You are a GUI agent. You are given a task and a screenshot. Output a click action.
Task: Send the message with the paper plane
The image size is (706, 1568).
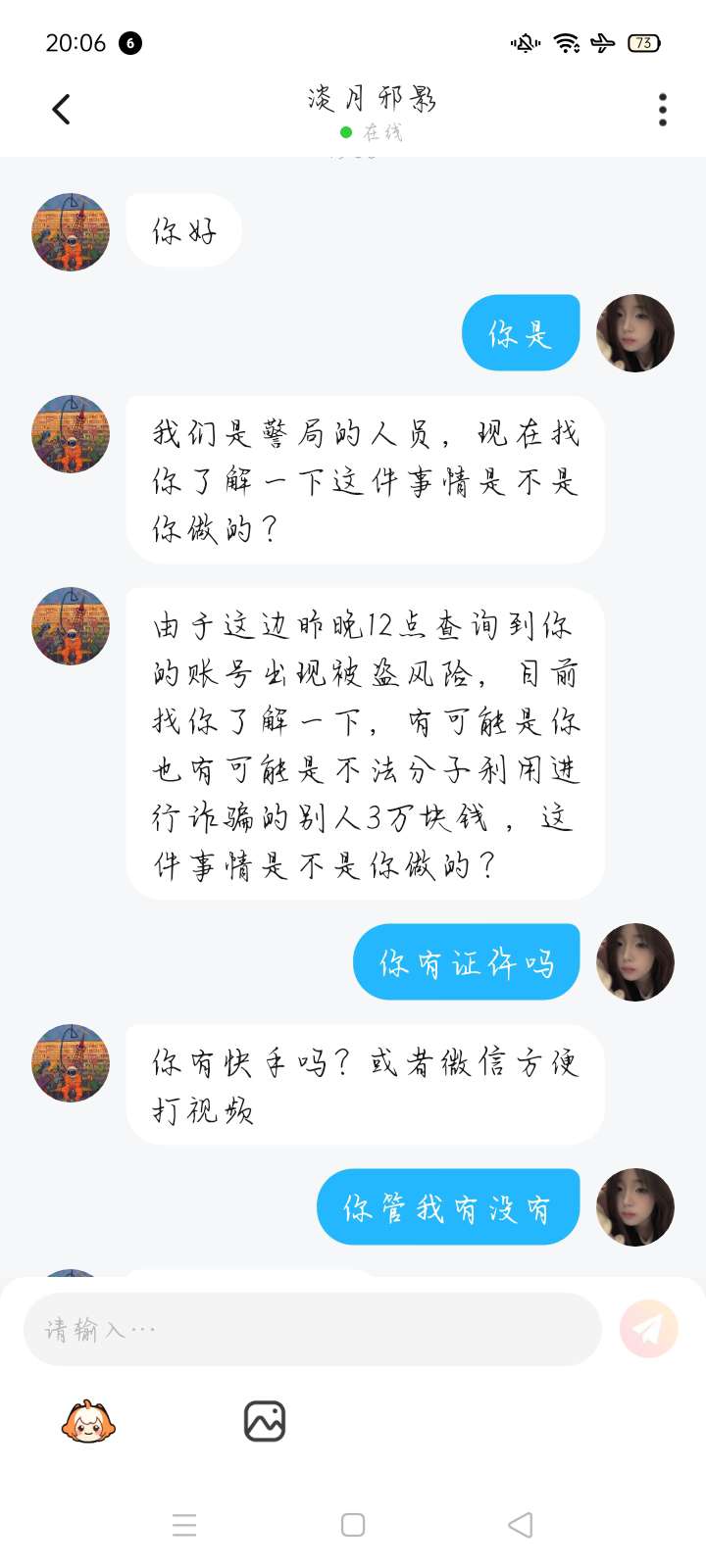tap(648, 1329)
